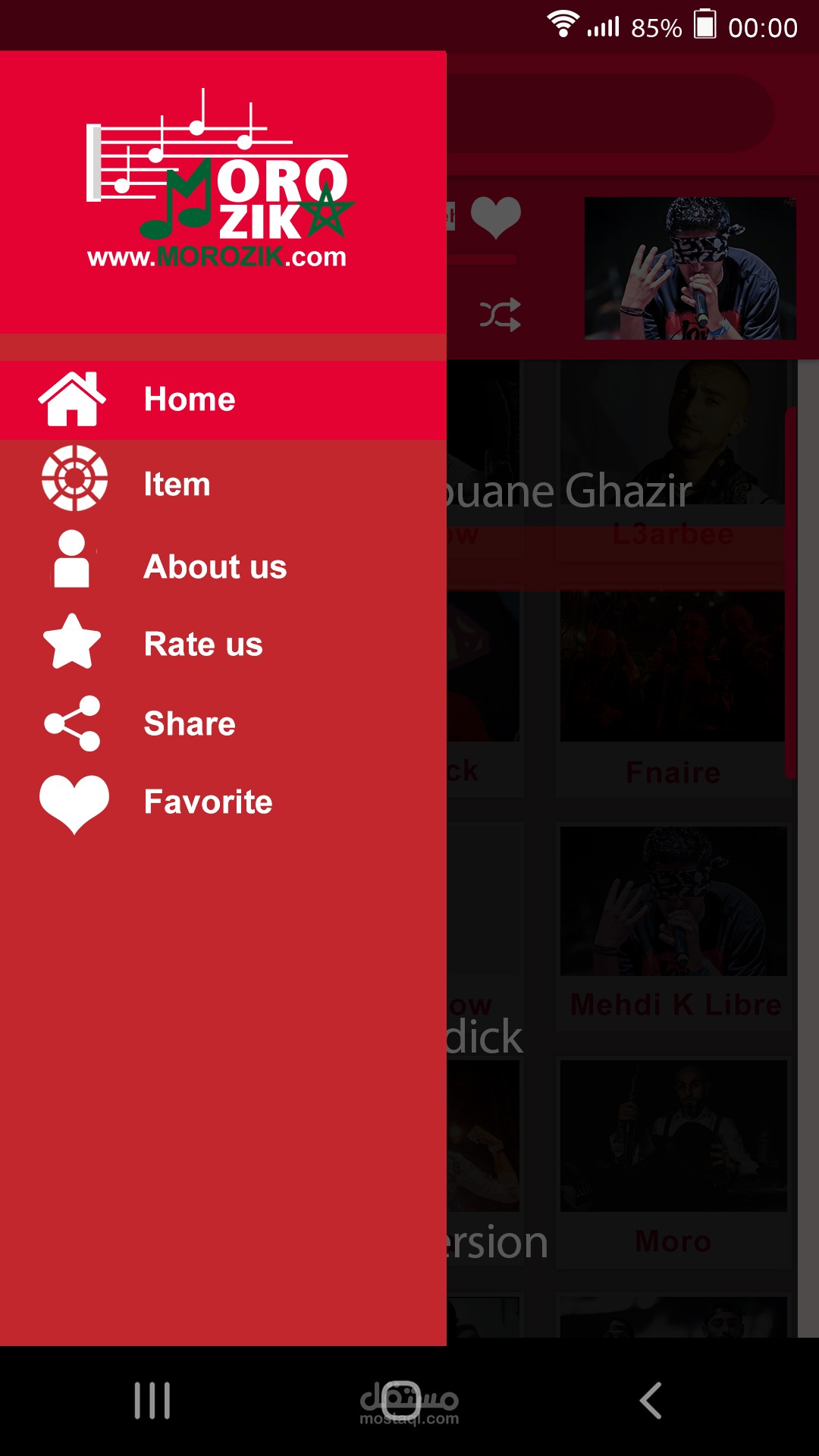Select Rate us in the menu

(203, 645)
